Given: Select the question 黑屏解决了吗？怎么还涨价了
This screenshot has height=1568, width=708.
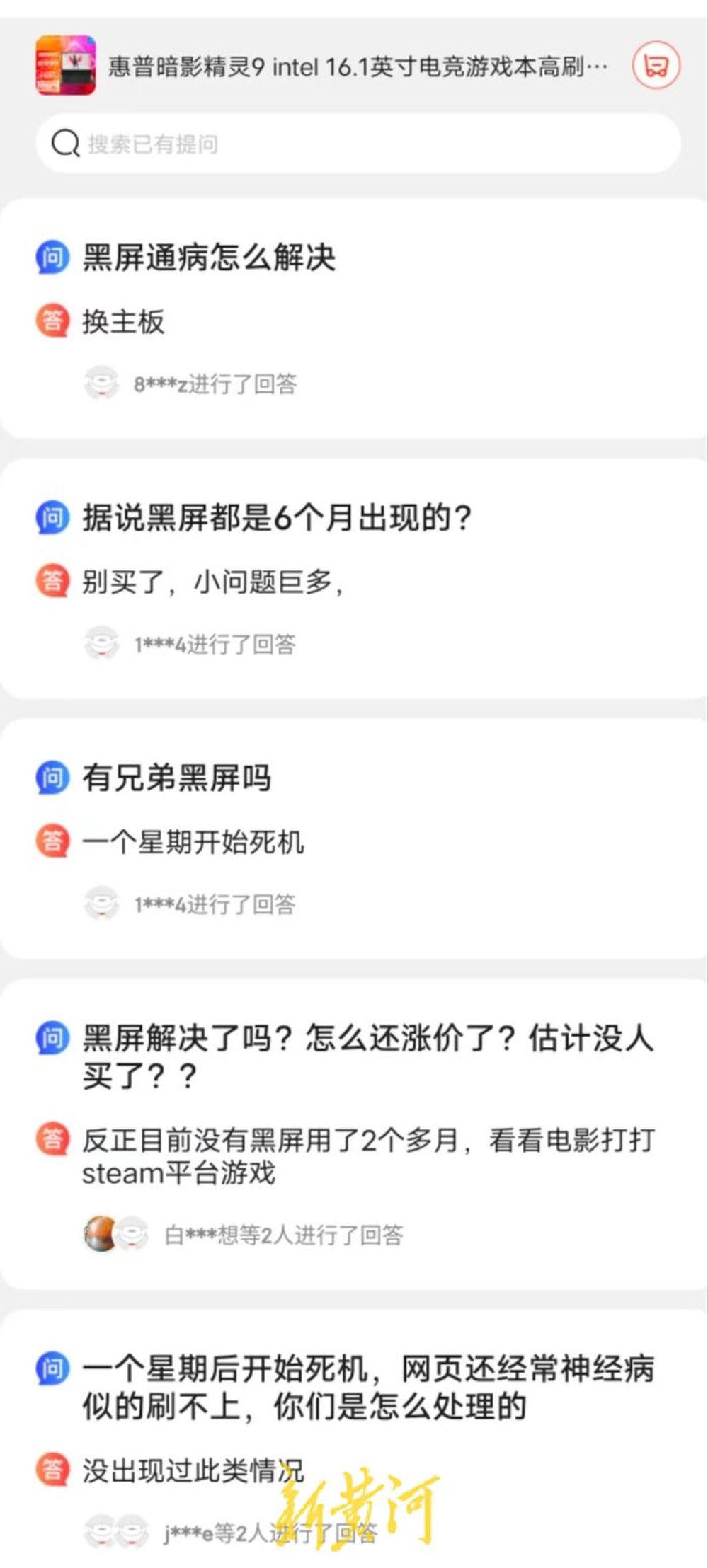Looking at the screenshot, I should click(367, 1056).
